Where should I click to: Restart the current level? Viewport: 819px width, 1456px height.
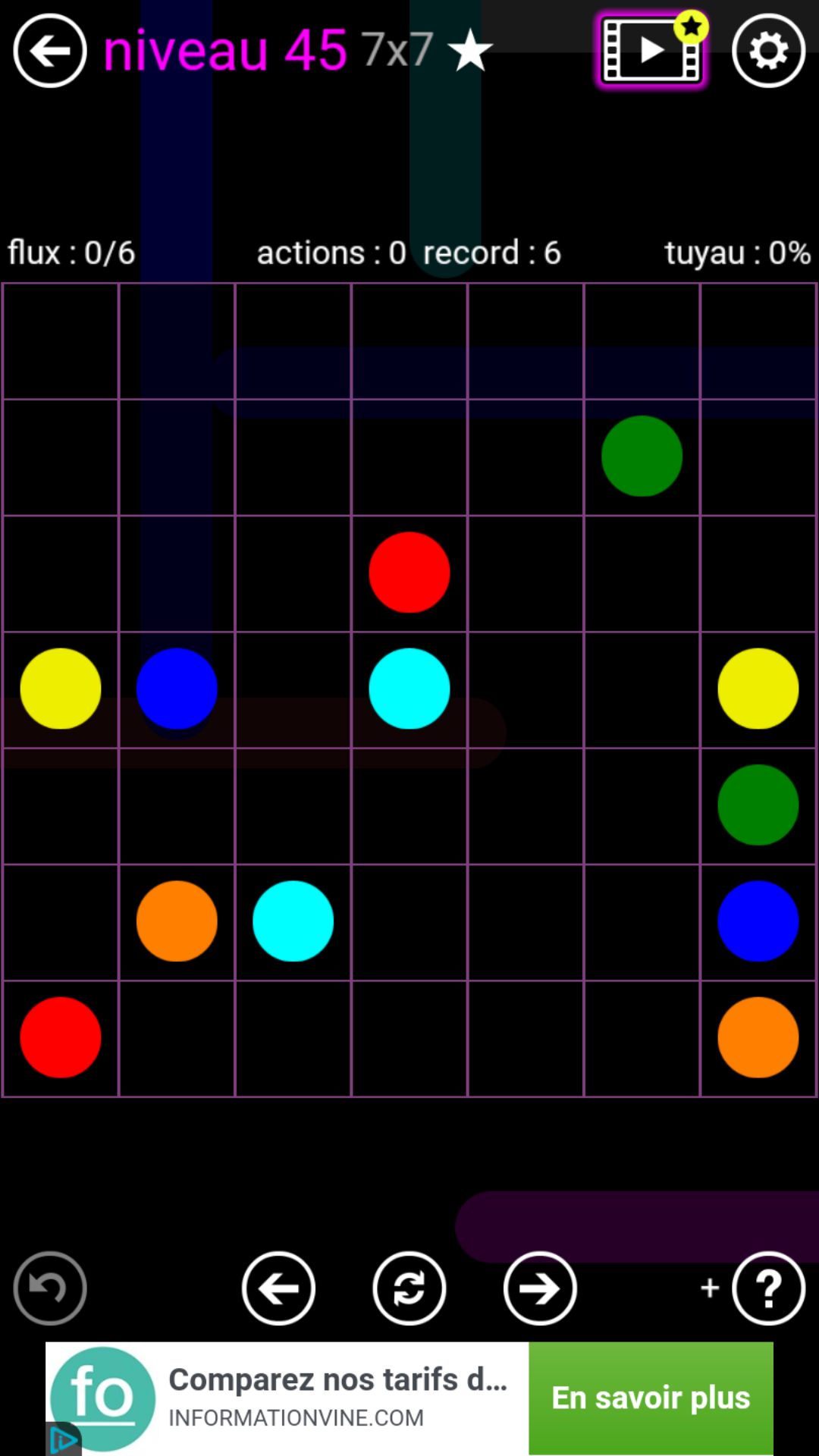[409, 1288]
